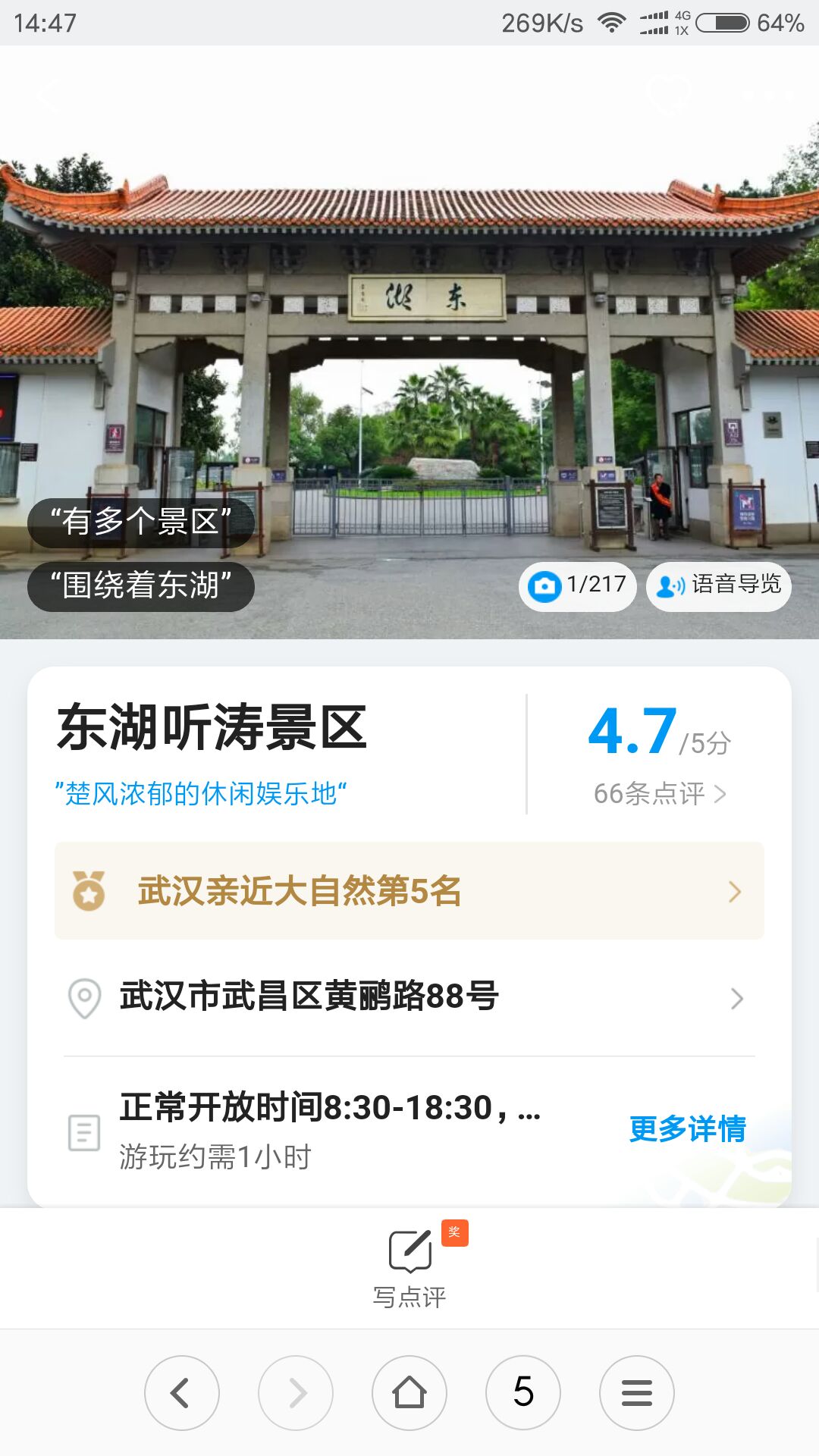This screenshot has height=1456, width=819.
Task: Write a review with 写点评
Action: 409,1266
